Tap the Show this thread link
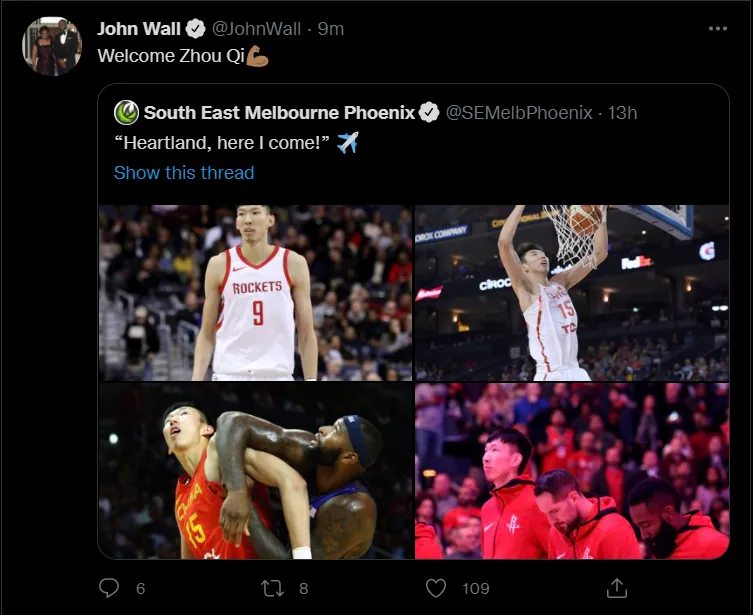The width and height of the screenshot is (753, 615). point(184,172)
